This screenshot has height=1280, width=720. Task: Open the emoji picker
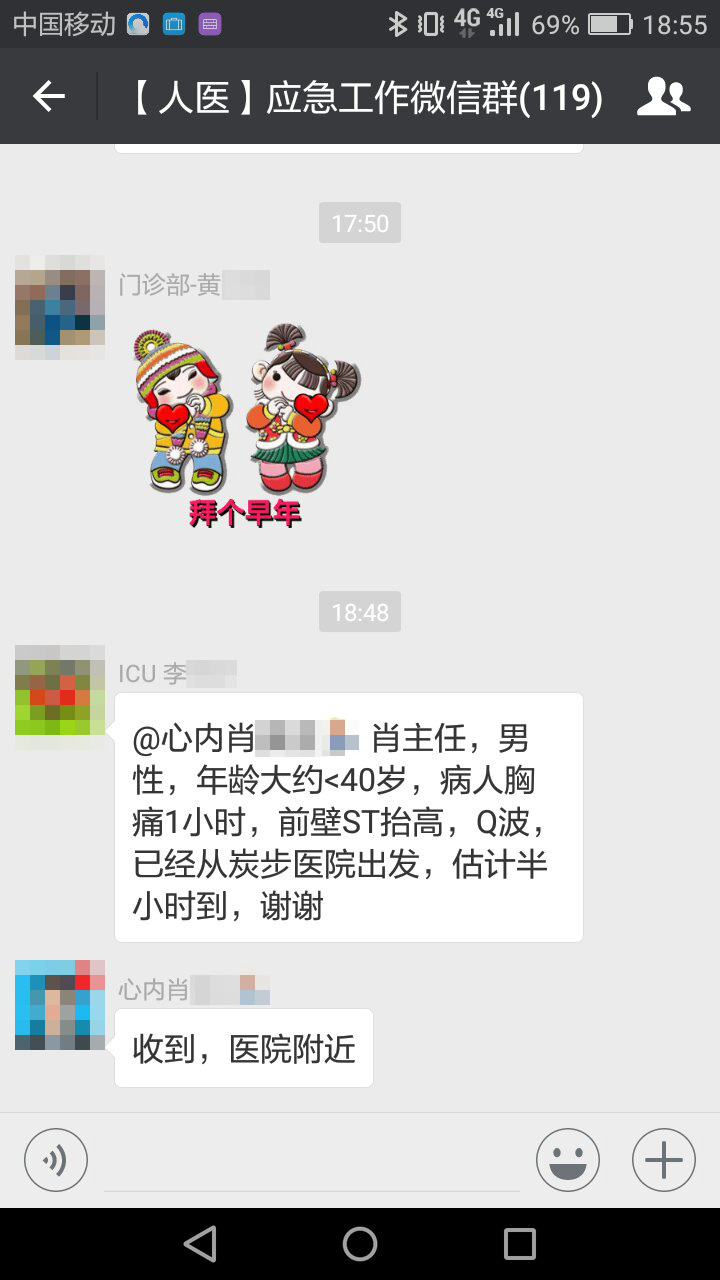click(567, 1160)
